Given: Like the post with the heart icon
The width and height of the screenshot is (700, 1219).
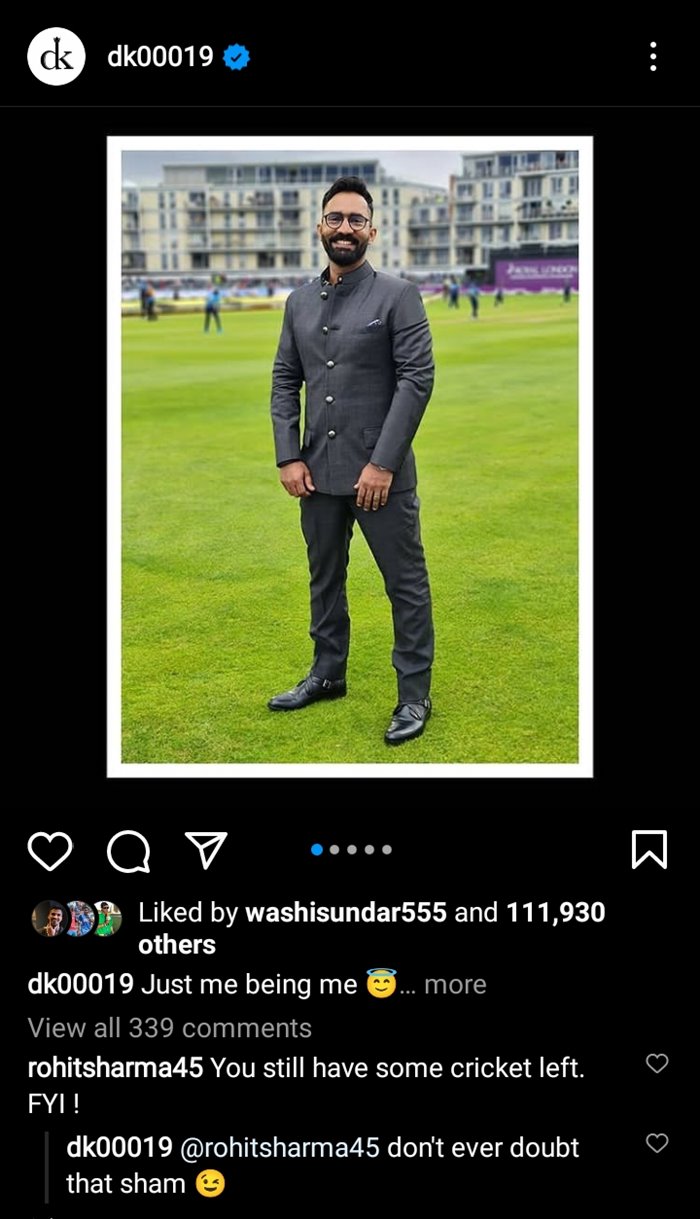Looking at the screenshot, I should pyautogui.click(x=49, y=851).
